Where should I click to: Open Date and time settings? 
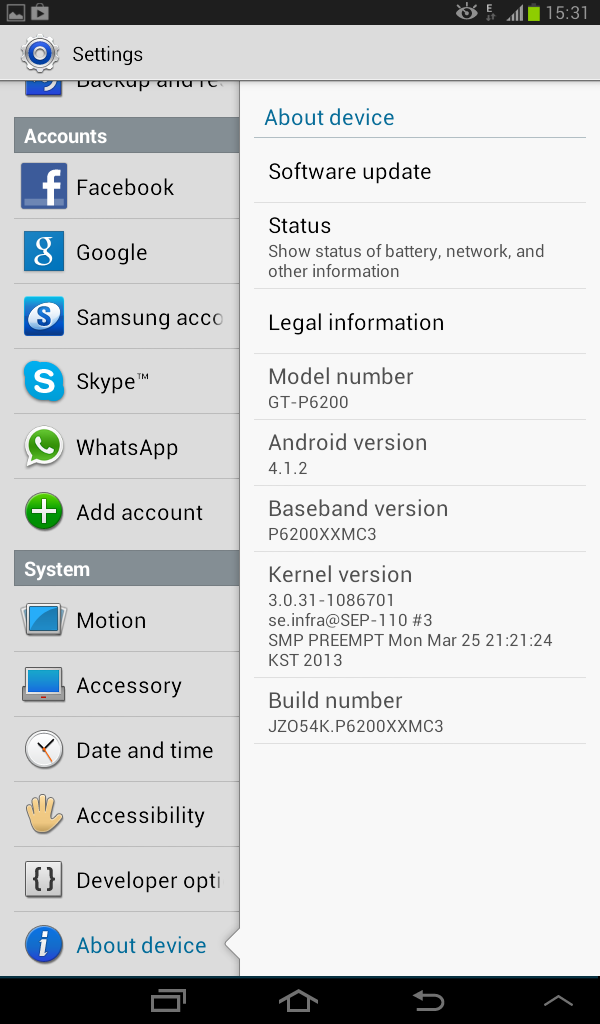[x=125, y=750]
